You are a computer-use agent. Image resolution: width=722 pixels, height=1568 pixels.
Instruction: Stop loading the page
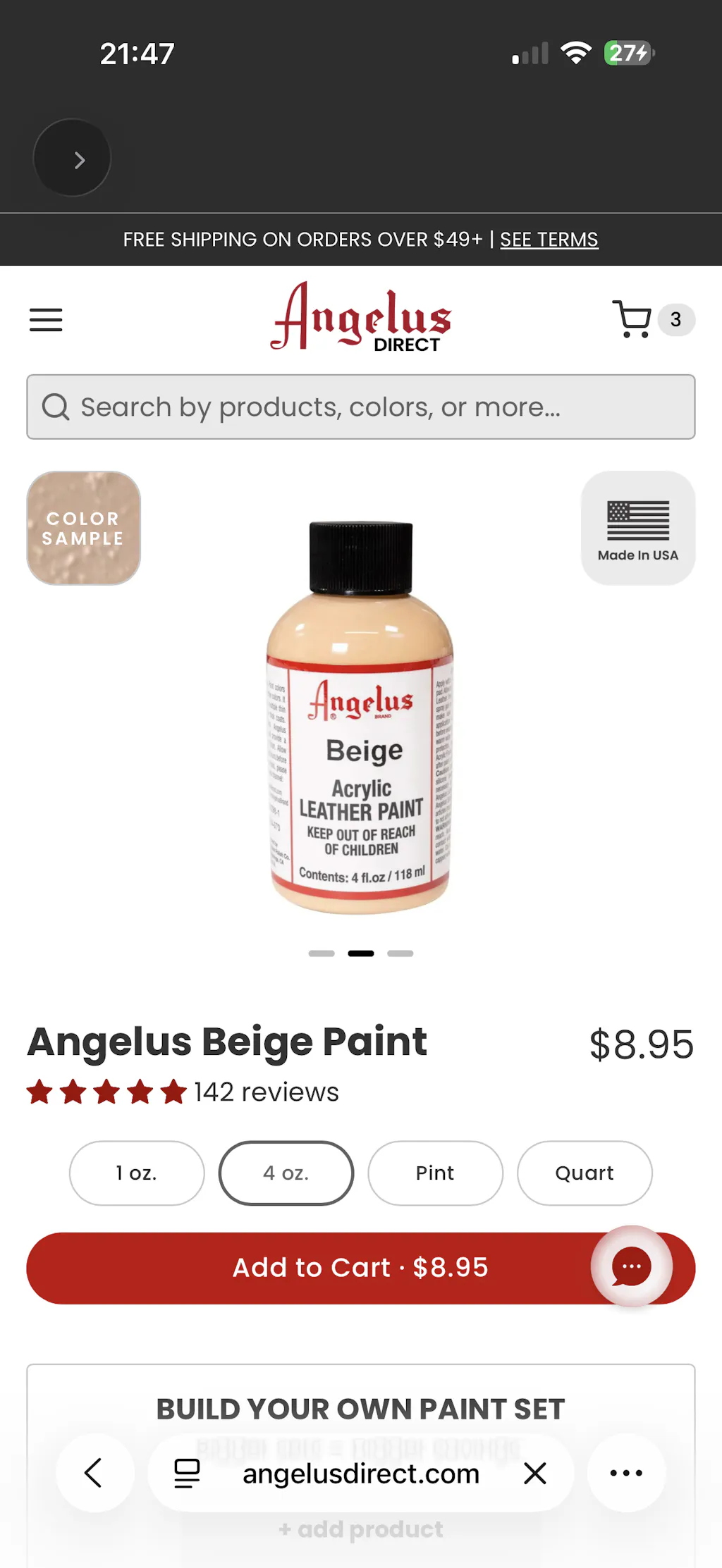(x=535, y=1473)
